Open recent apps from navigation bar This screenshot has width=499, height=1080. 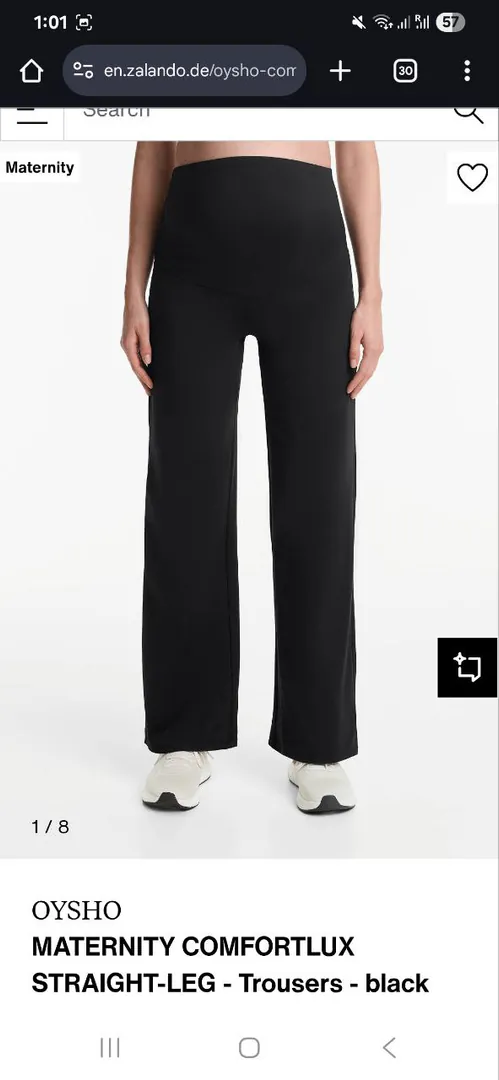110,1048
